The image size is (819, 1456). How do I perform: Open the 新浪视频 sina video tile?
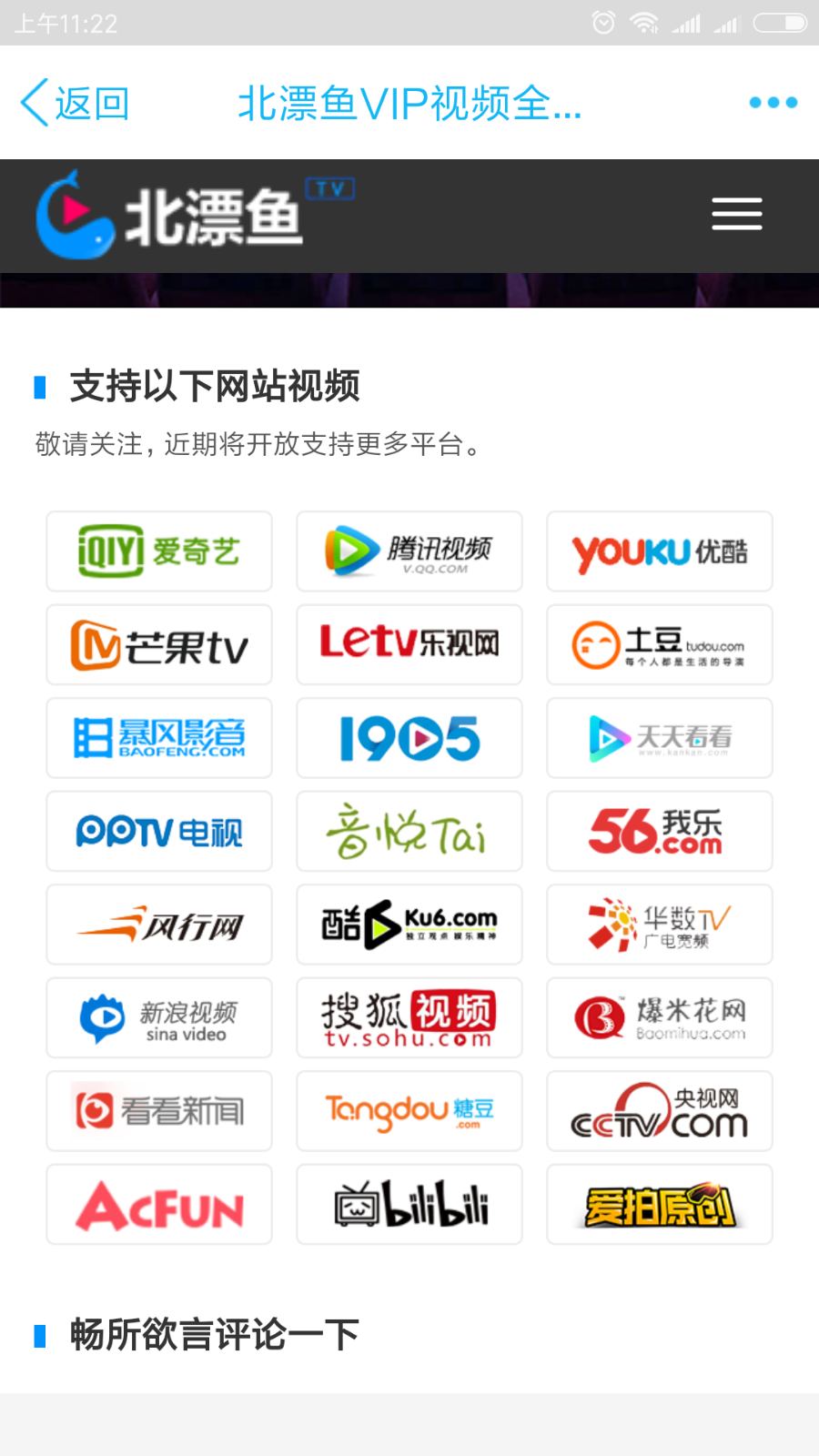pyautogui.click(x=159, y=1018)
